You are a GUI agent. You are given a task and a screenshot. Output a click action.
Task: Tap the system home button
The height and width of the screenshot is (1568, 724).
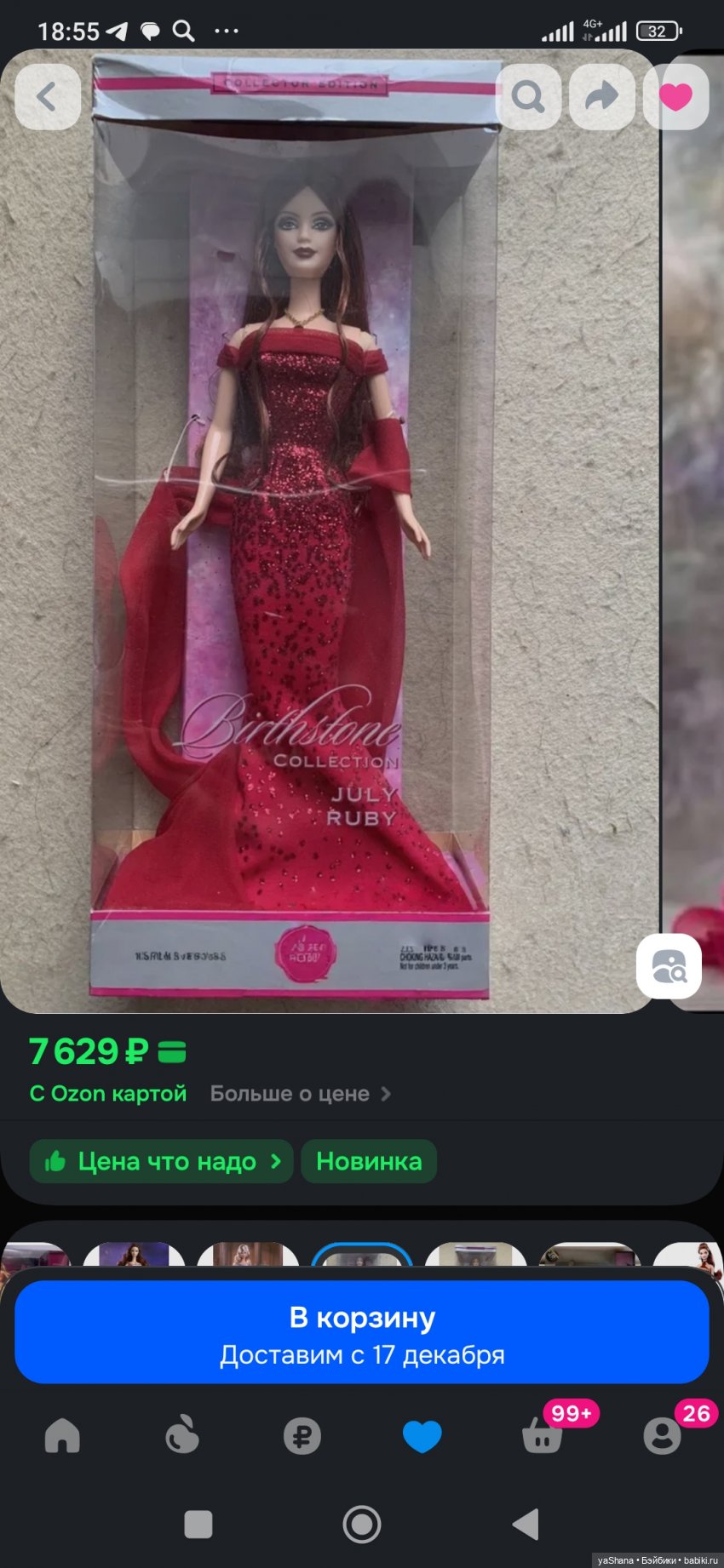[x=362, y=1524]
